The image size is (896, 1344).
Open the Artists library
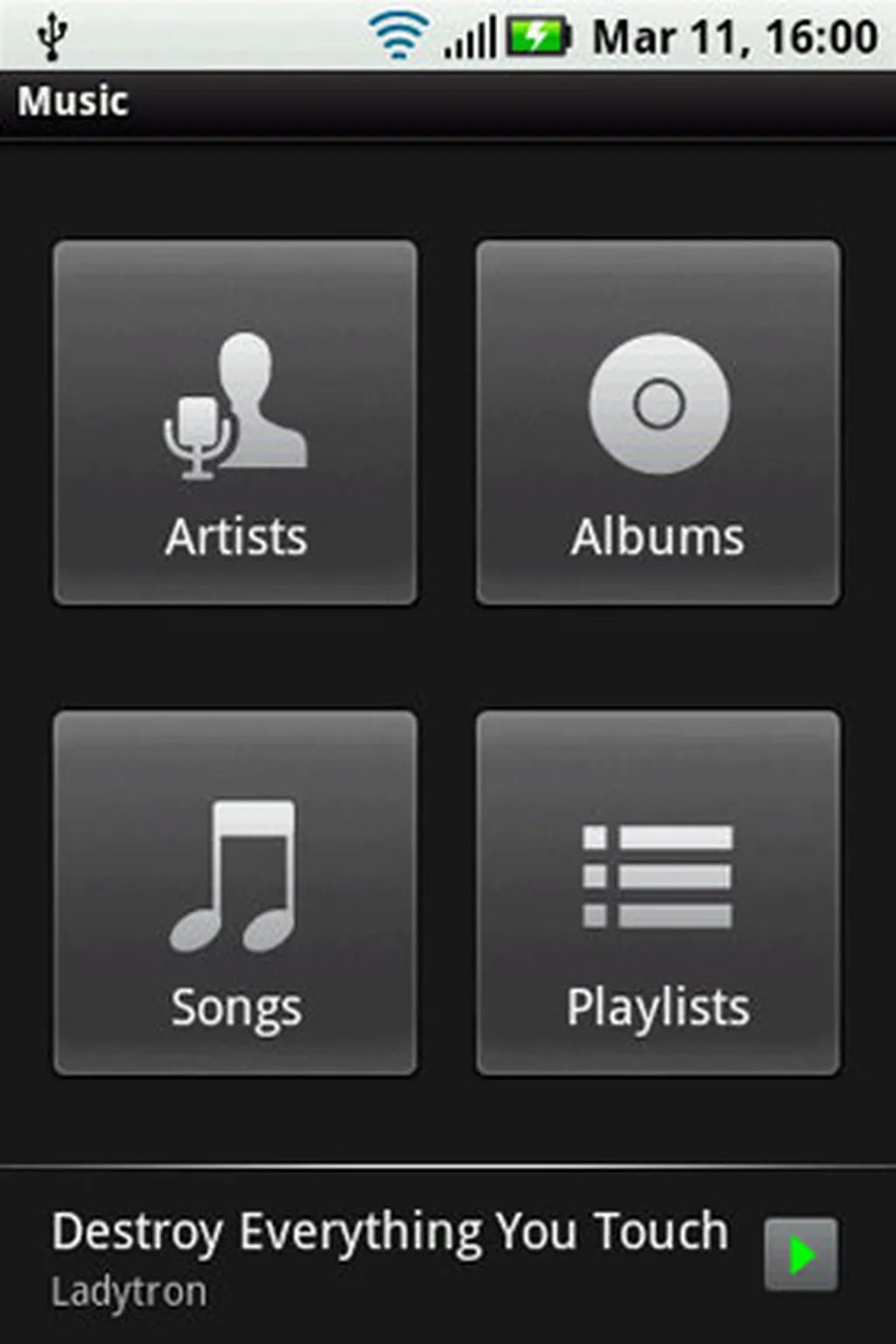[235, 423]
